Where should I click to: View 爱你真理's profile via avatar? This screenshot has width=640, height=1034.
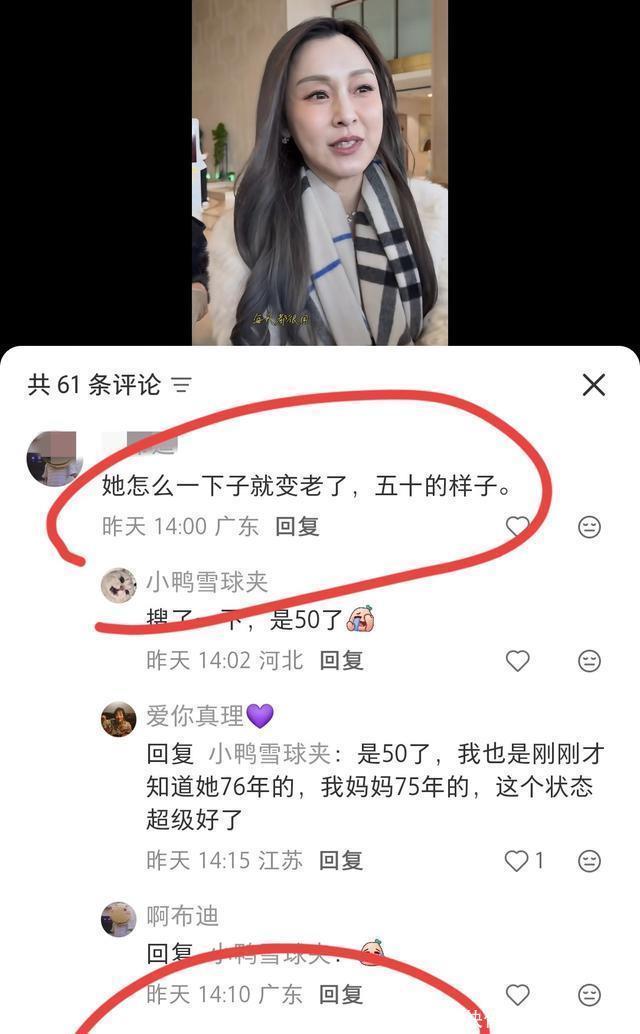(x=119, y=719)
